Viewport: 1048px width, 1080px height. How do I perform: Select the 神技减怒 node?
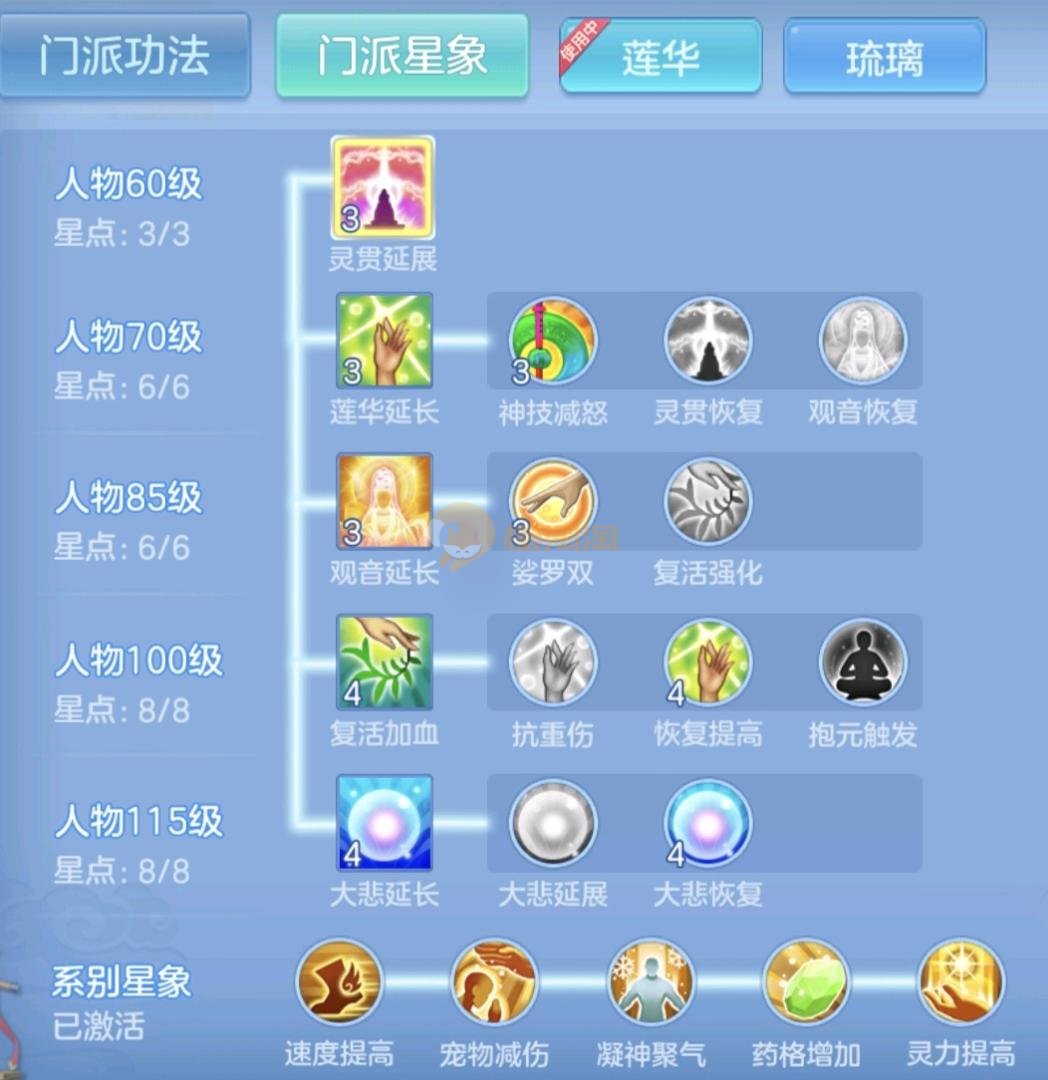553,342
